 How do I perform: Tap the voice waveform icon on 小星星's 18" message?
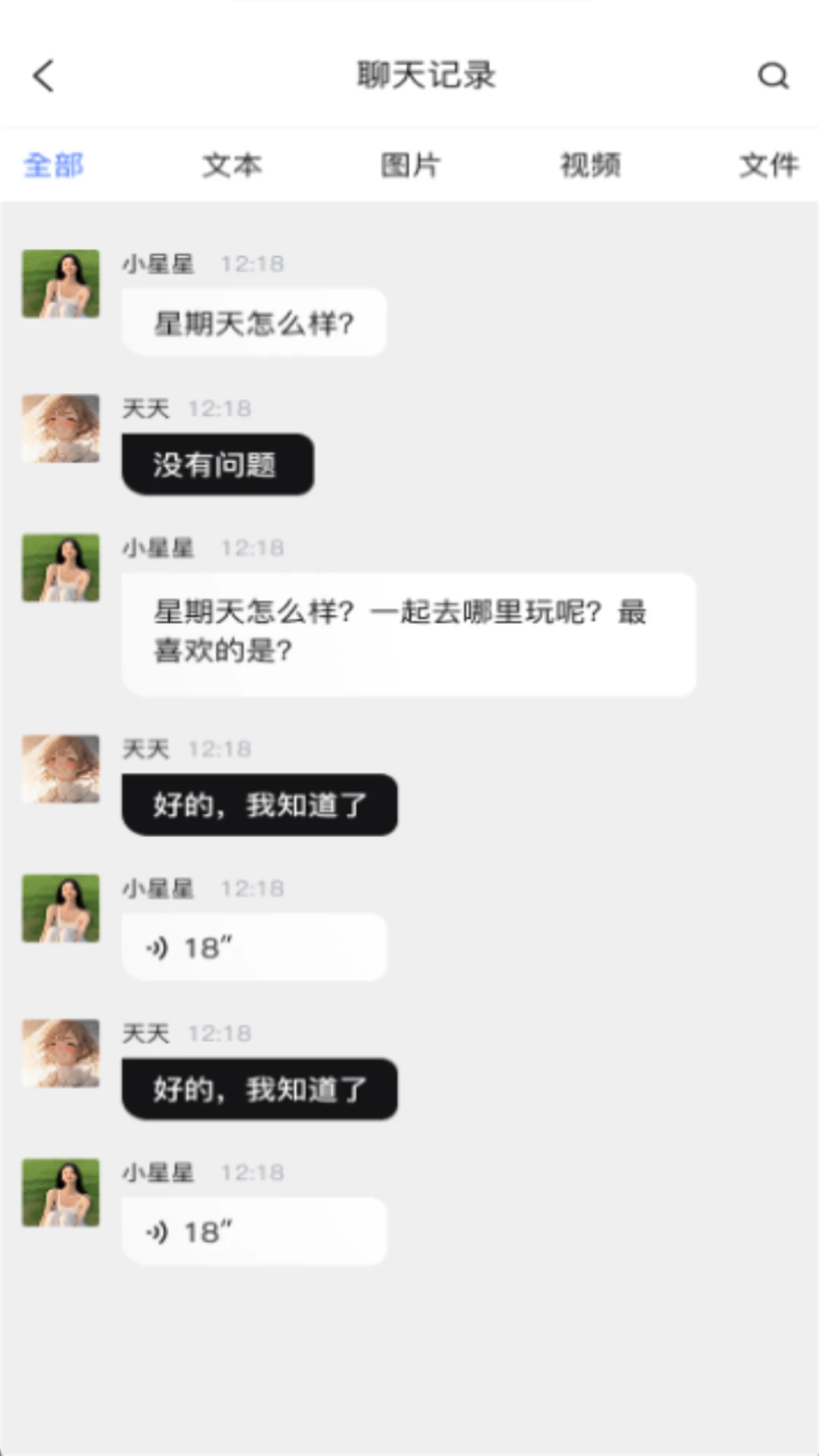pyautogui.click(x=157, y=946)
